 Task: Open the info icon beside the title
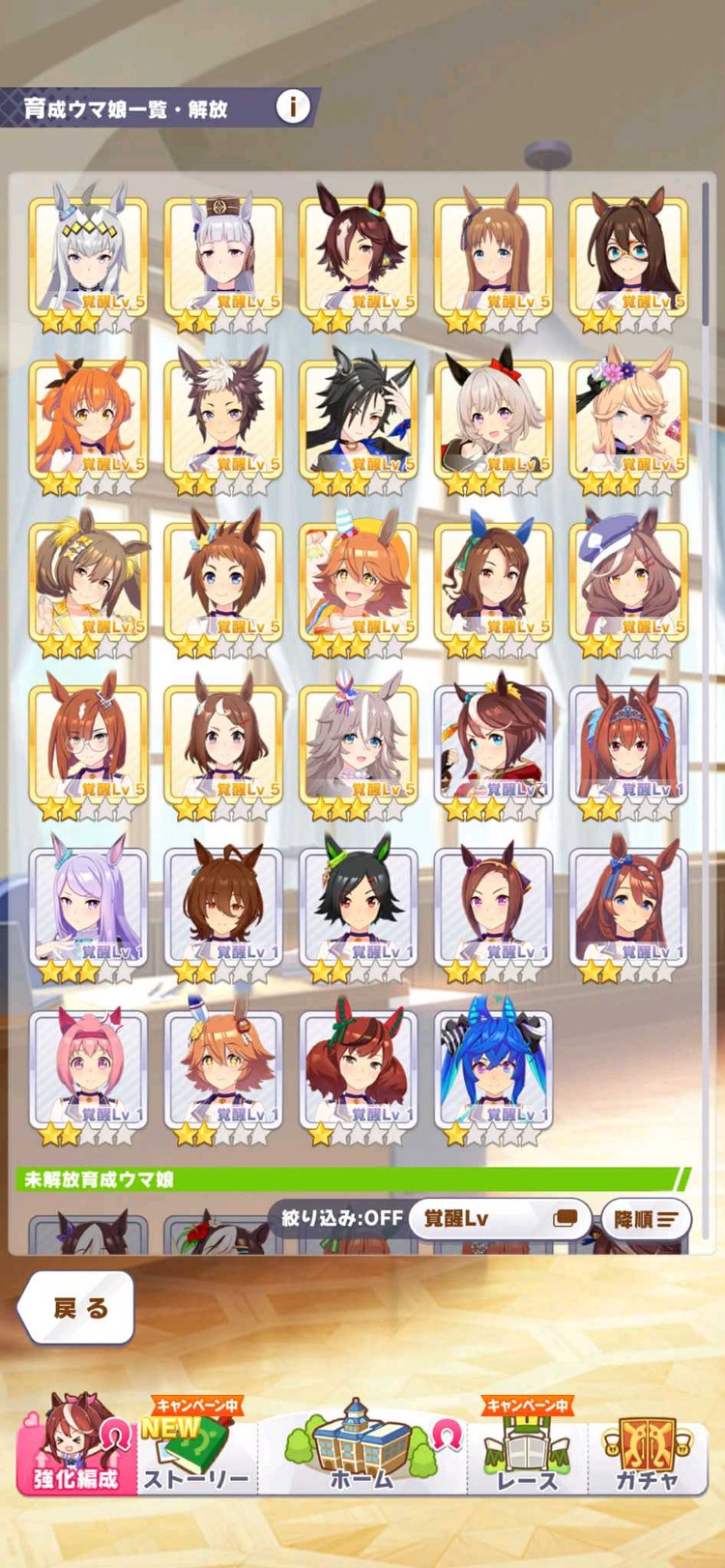(x=293, y=106)
